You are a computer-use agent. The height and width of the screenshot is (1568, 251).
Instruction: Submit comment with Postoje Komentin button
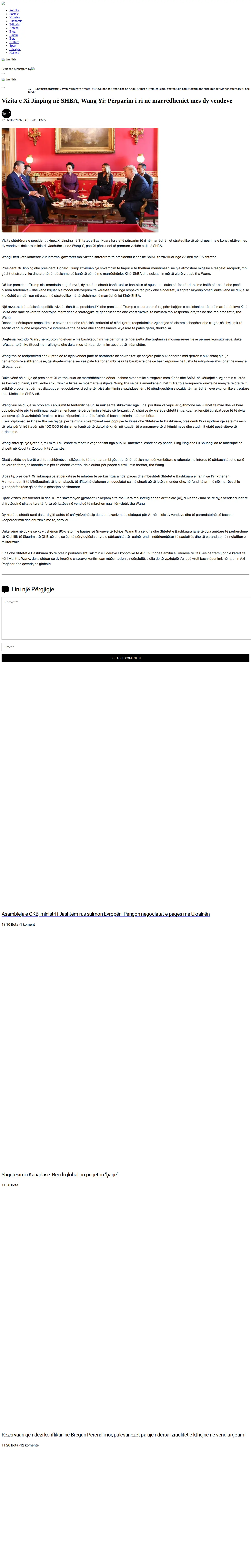point(125,658)
